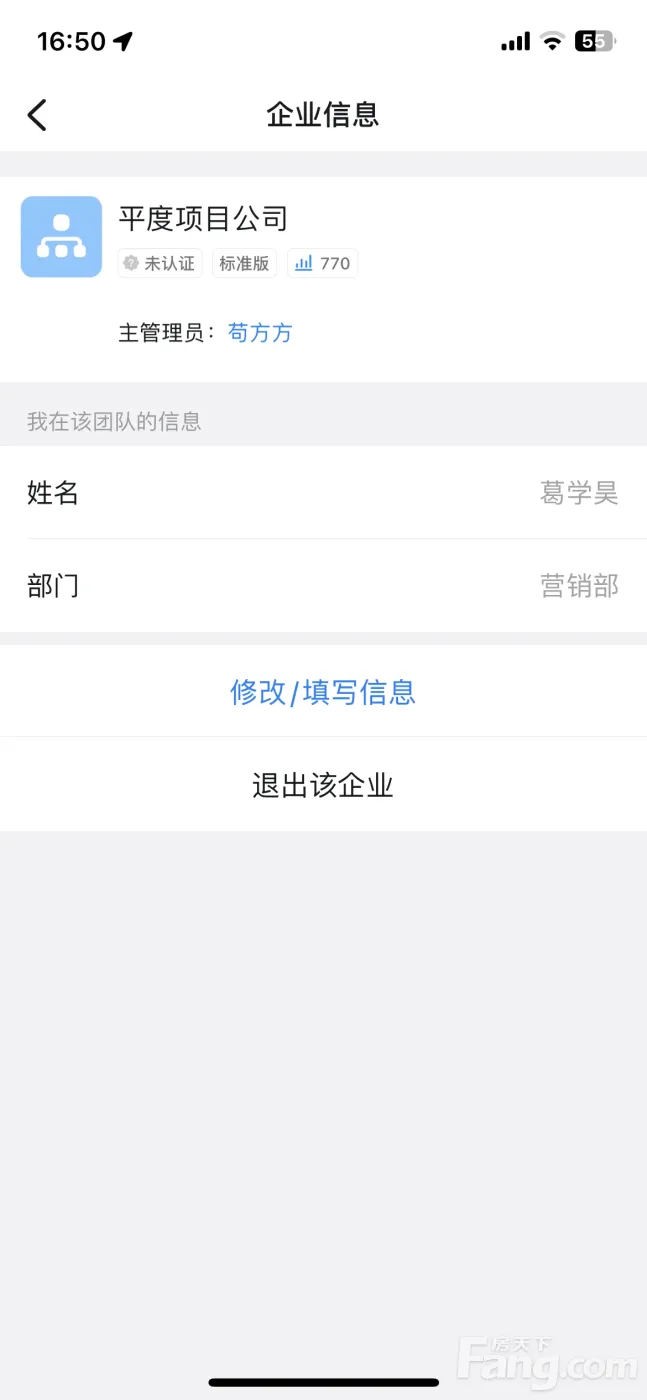The width and height of the screenshot is (647, 1400).
Task: Go back from 企业信息 page
Action: coord(37,115)
